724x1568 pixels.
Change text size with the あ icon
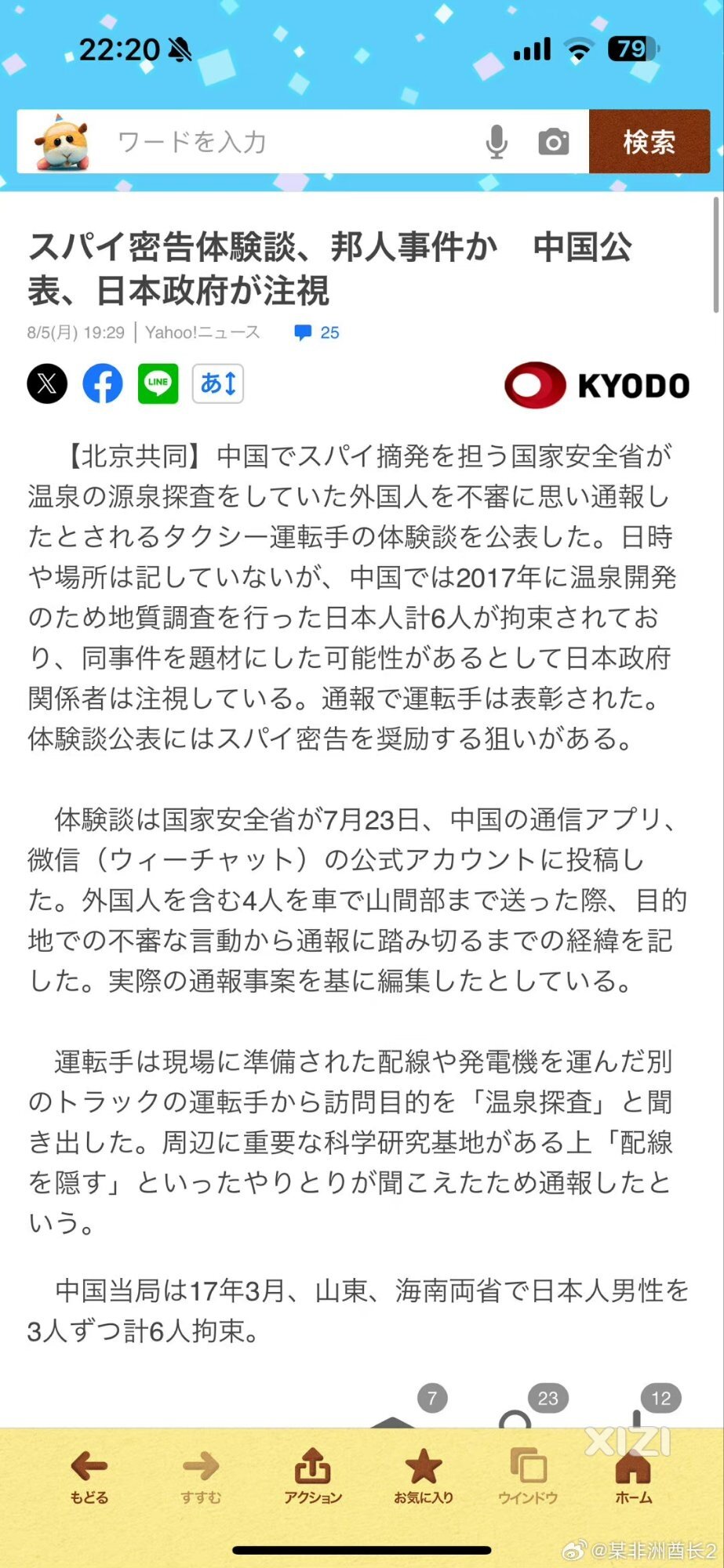218,383
